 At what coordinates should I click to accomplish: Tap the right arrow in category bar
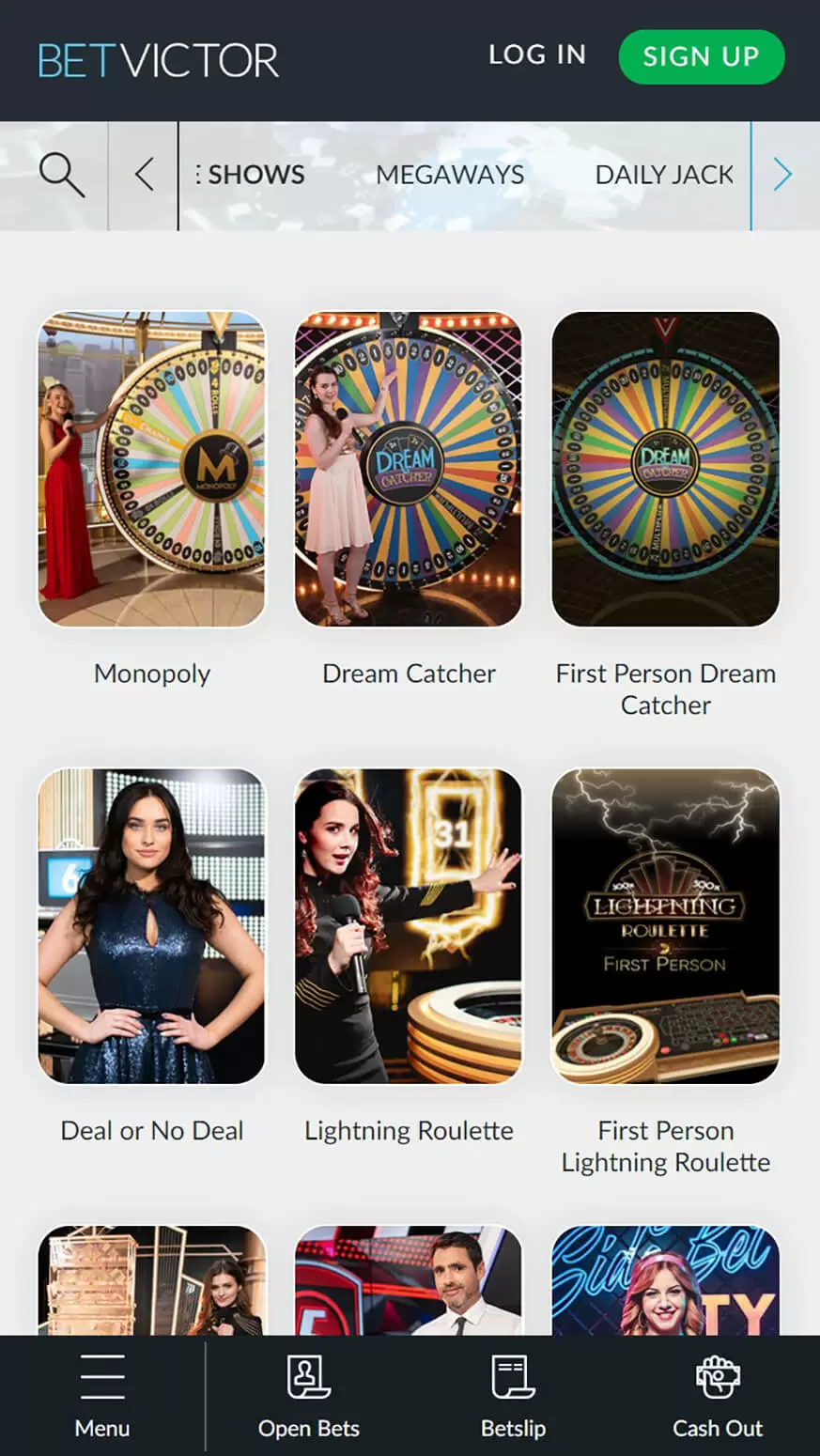coord(782,176)
